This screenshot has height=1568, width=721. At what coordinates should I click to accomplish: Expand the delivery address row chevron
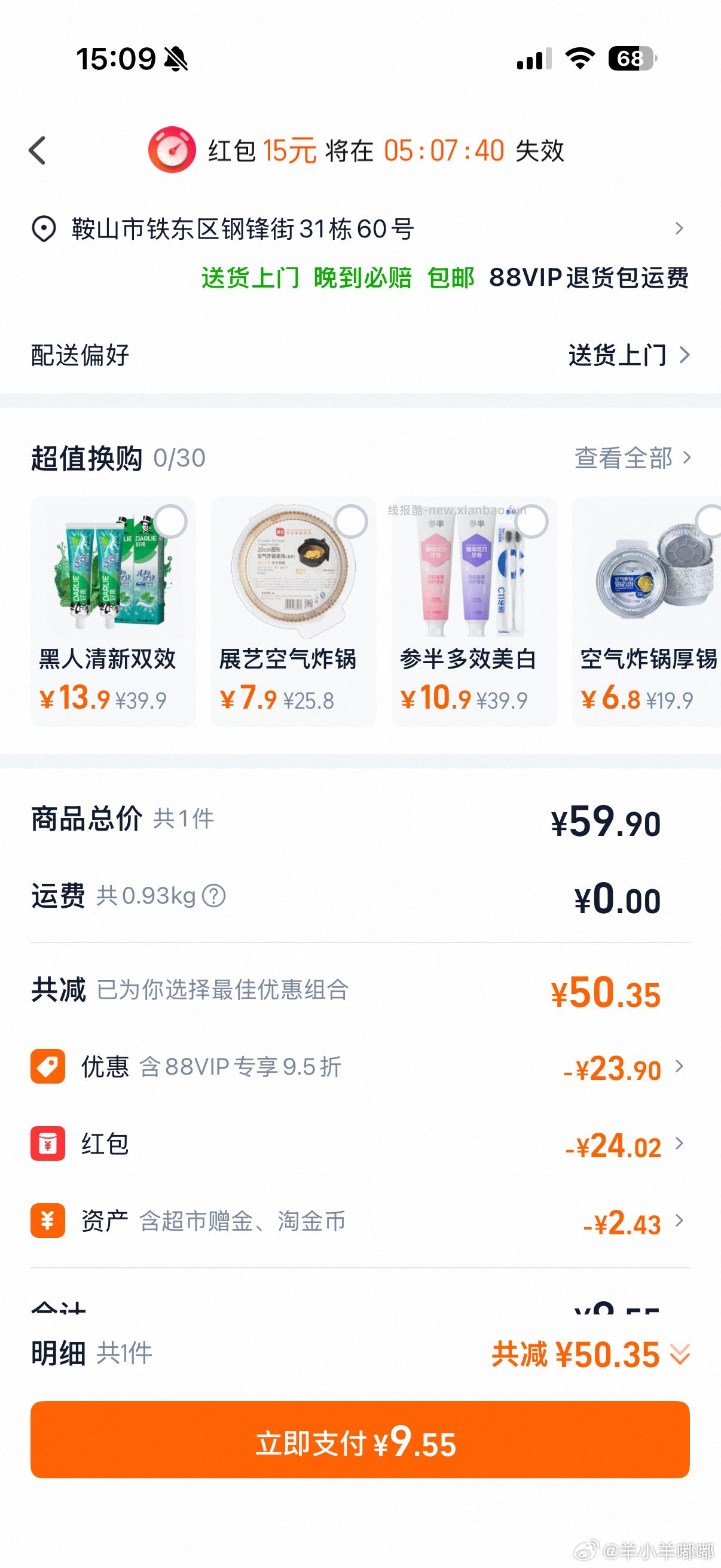coord(681,230)
